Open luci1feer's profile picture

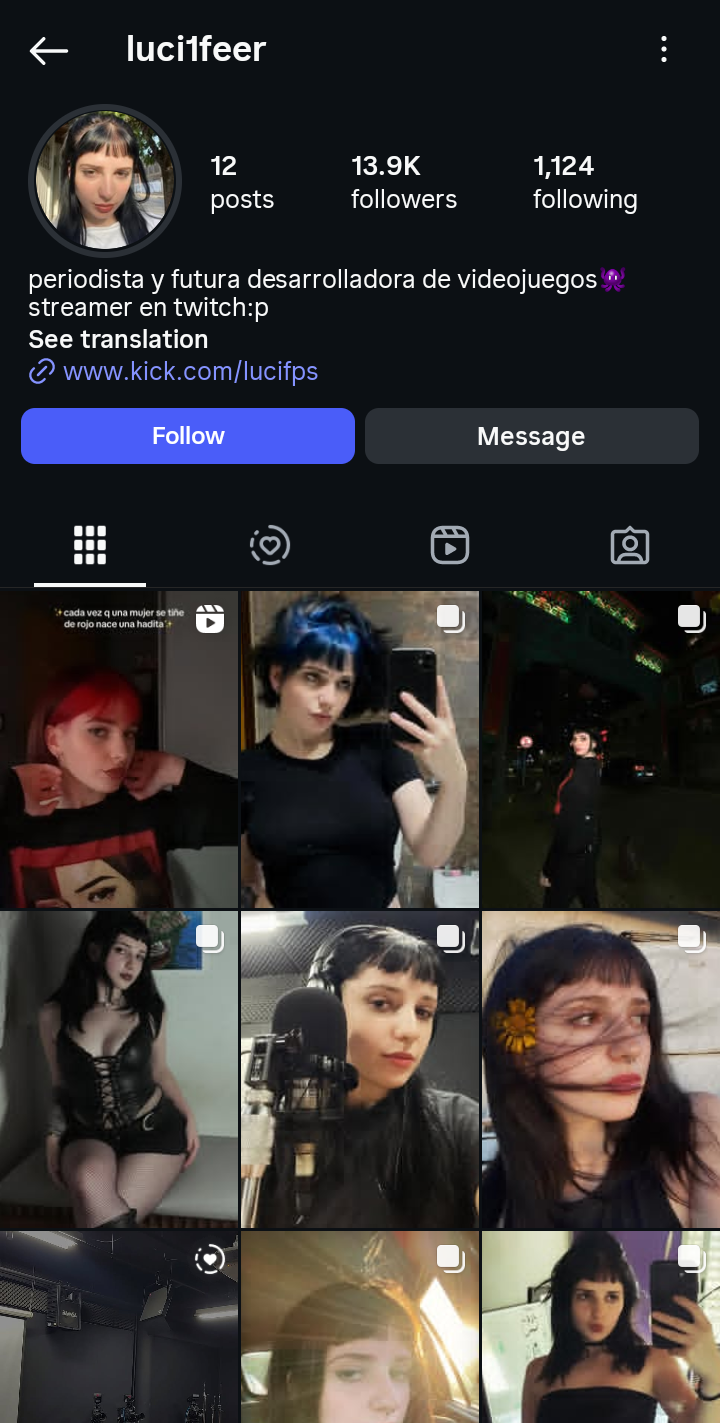[105, 181]
